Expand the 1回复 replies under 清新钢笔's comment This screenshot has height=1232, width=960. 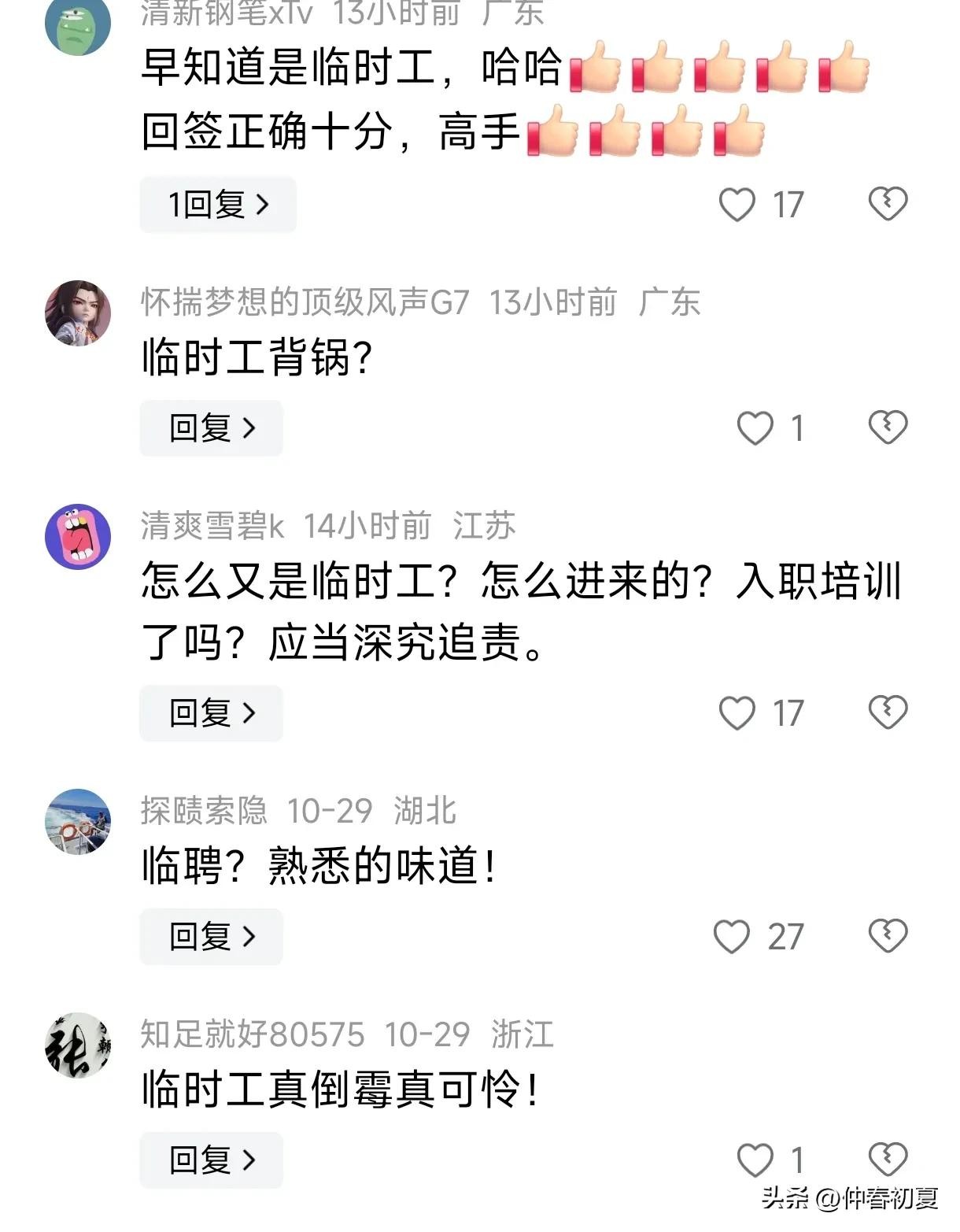tap(218, 205)
